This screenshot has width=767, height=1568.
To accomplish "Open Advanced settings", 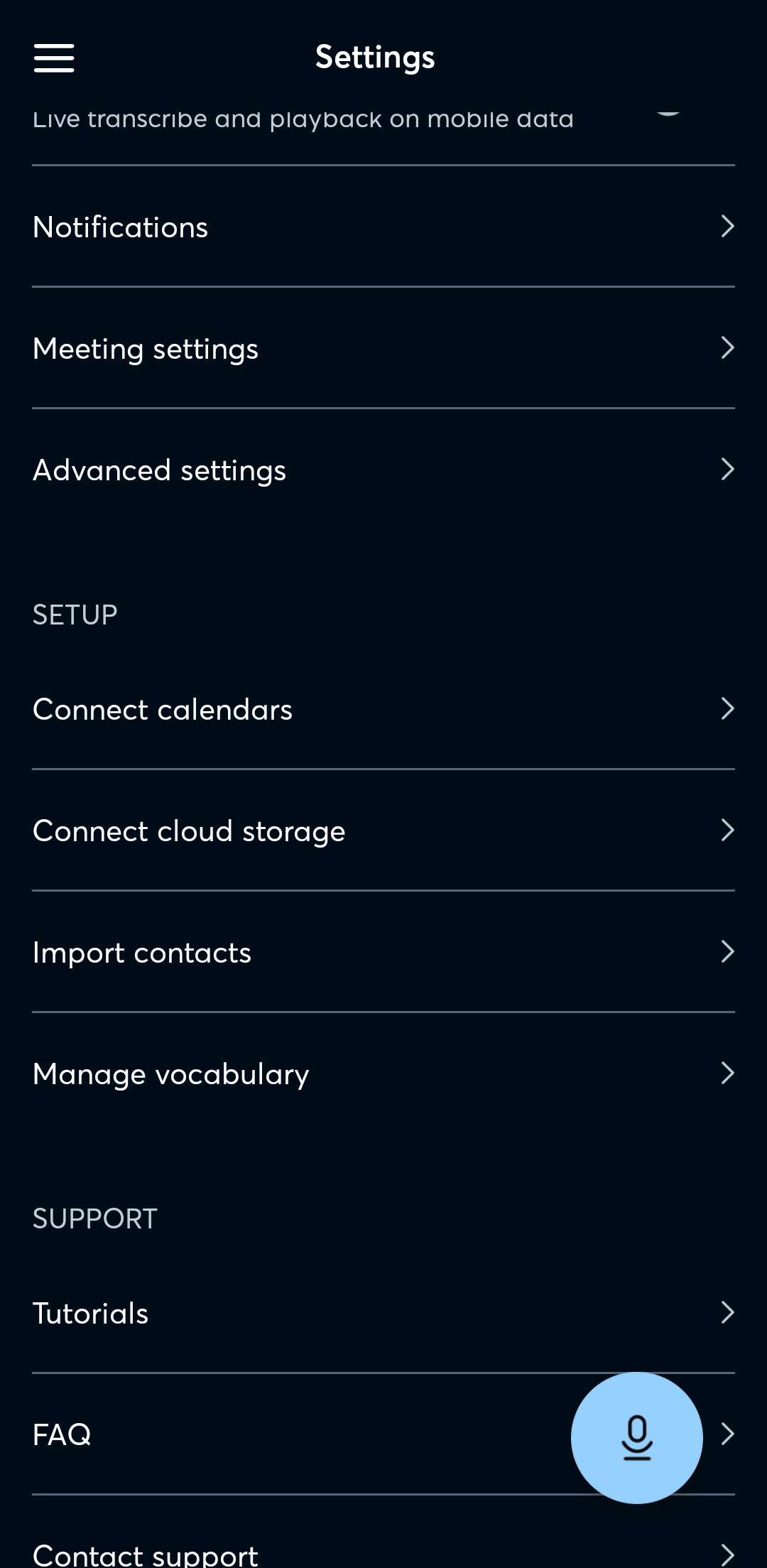I will tap(383, 470).
